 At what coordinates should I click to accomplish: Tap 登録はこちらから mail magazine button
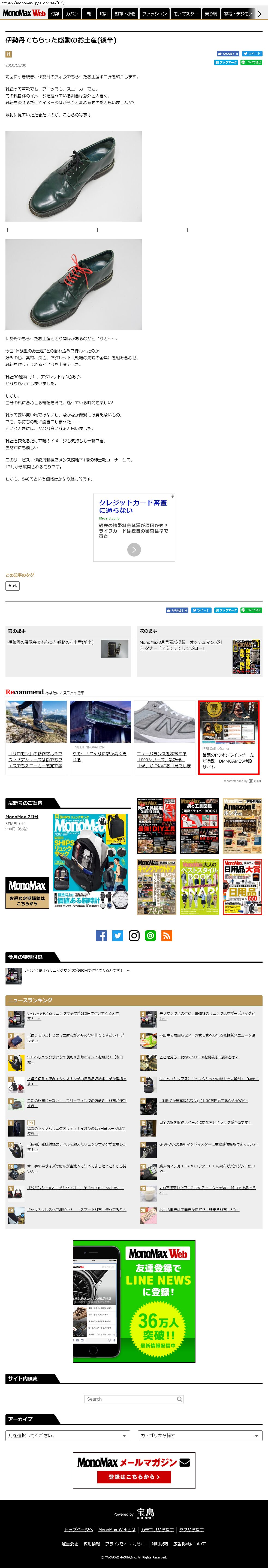click(x=134, y=1477)
